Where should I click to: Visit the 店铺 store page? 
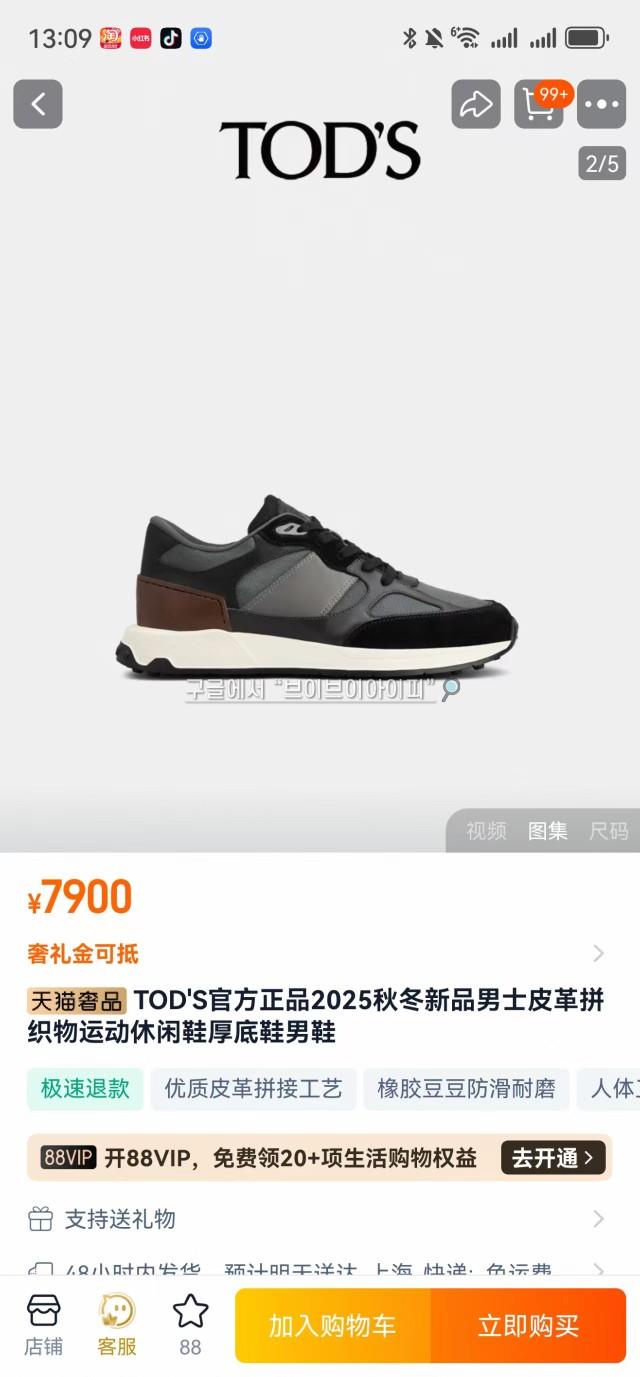[43, 1324]
